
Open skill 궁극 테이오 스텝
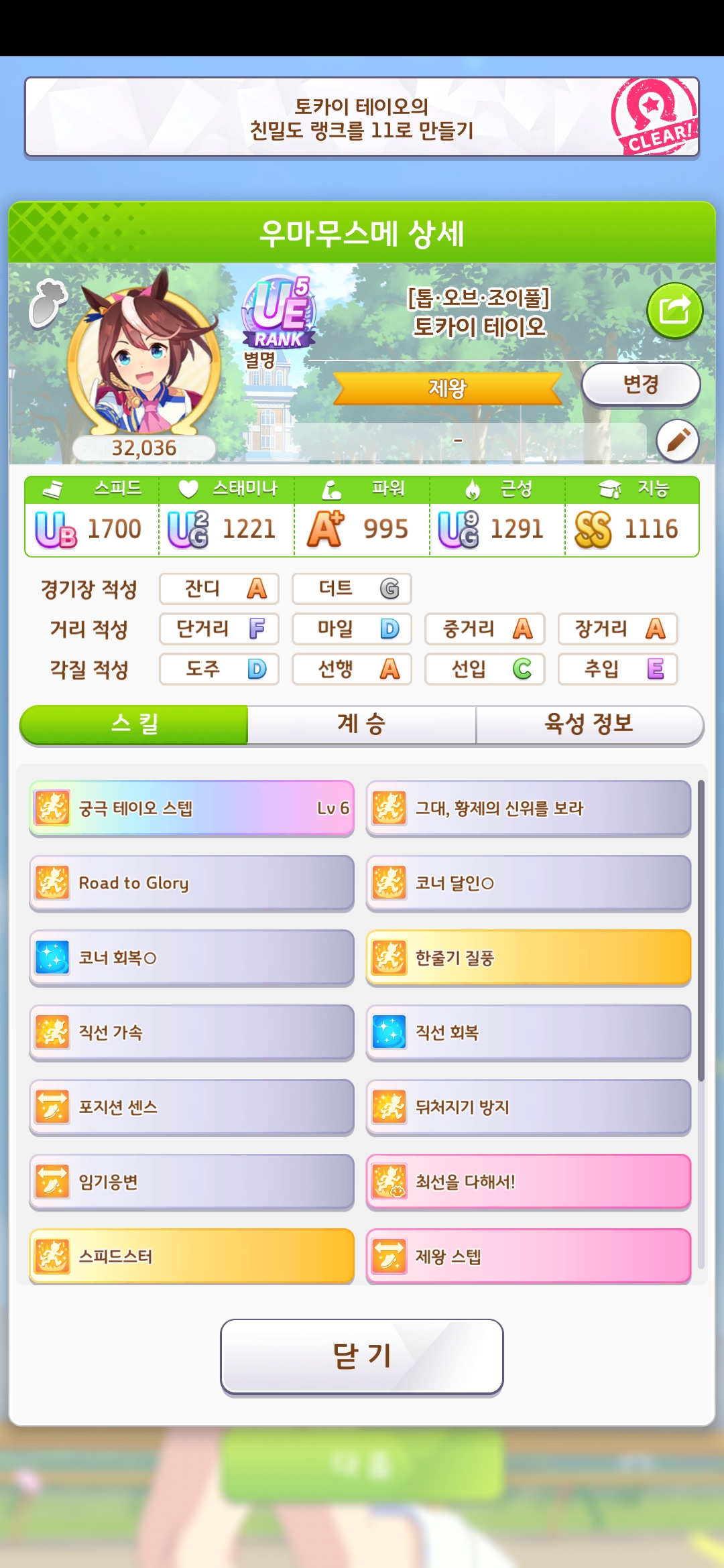tap(192, 808)
